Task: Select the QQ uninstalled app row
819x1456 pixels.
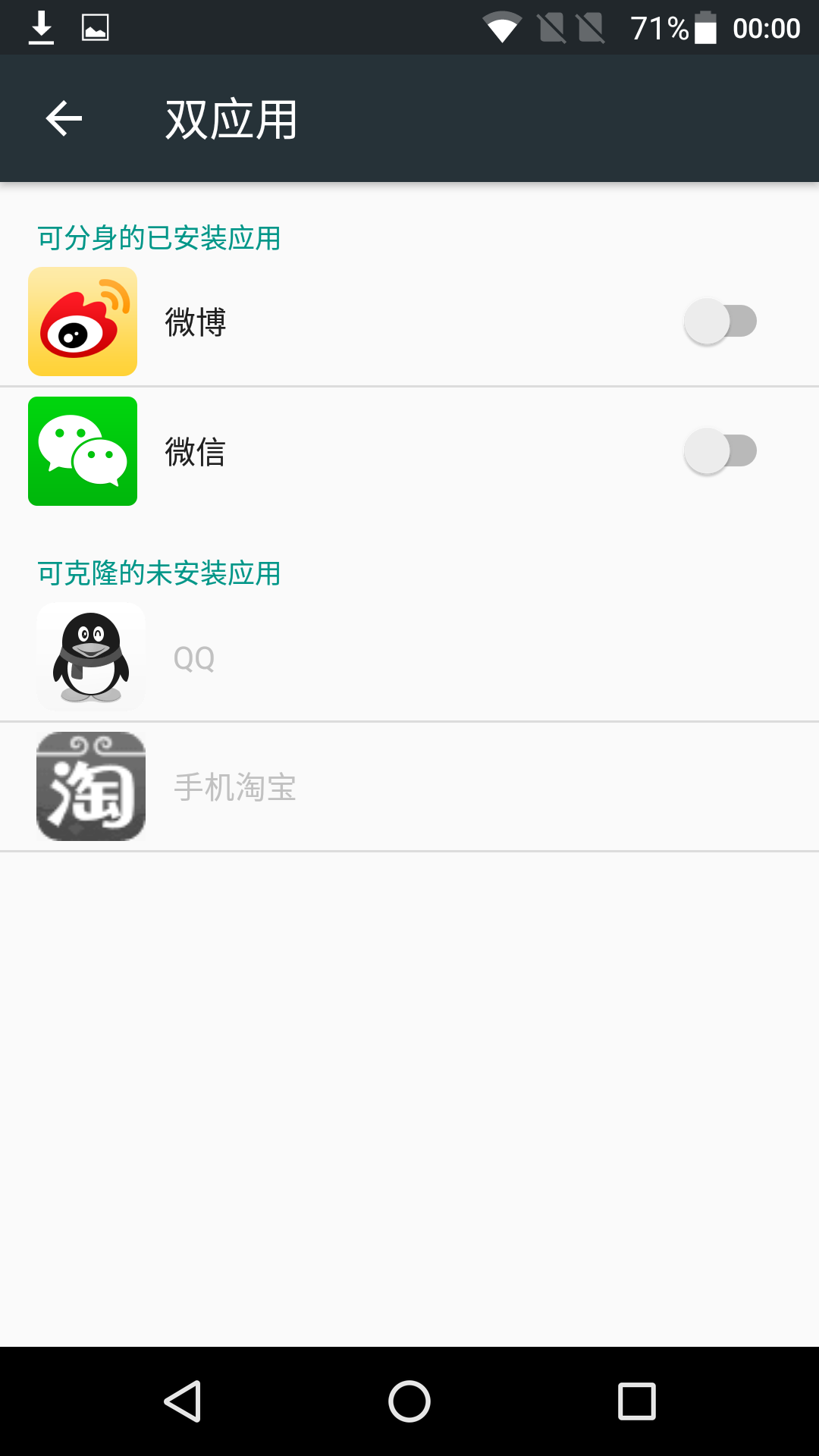Action: [x=409, y=657]
